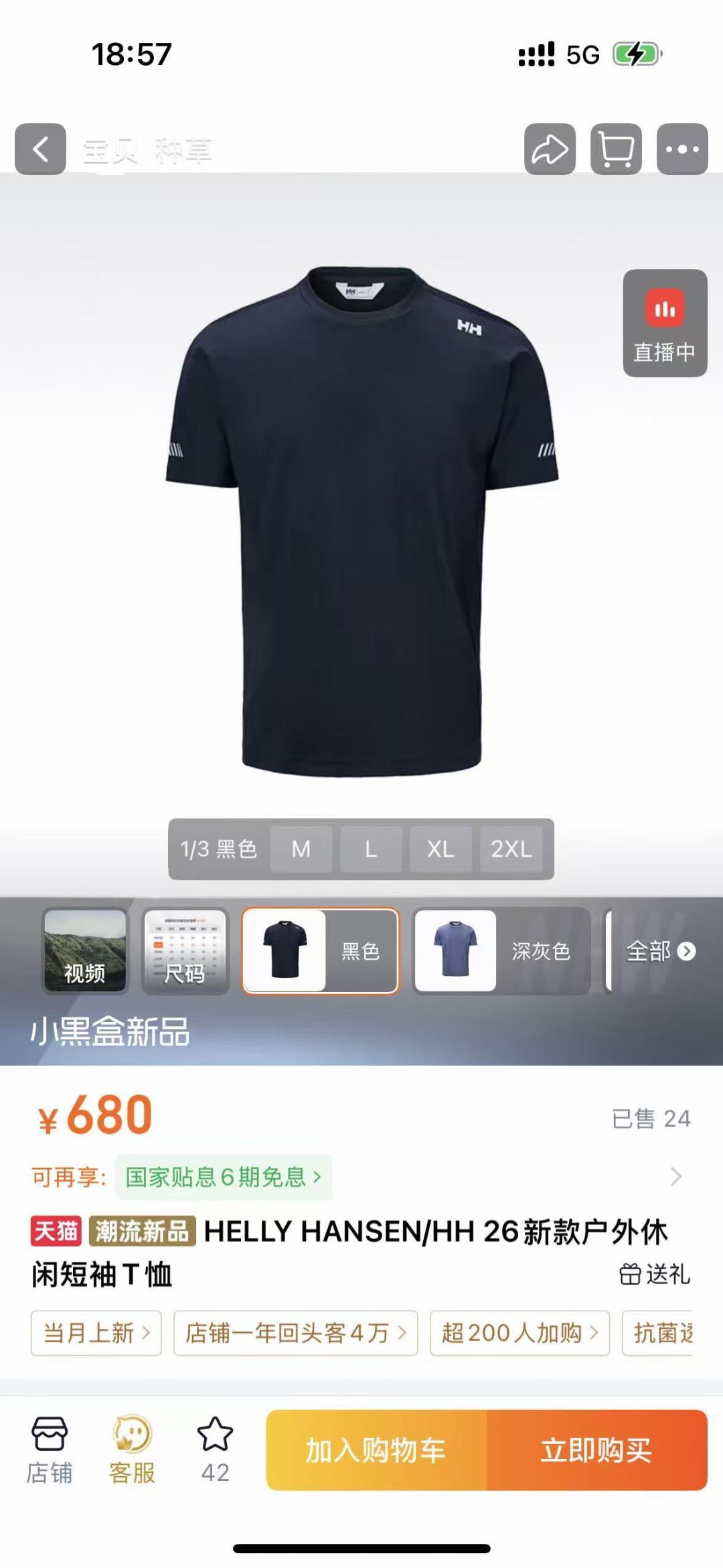Tap the 送礼 gift option
723x1568 pixels.
[x=655, y=1274]
